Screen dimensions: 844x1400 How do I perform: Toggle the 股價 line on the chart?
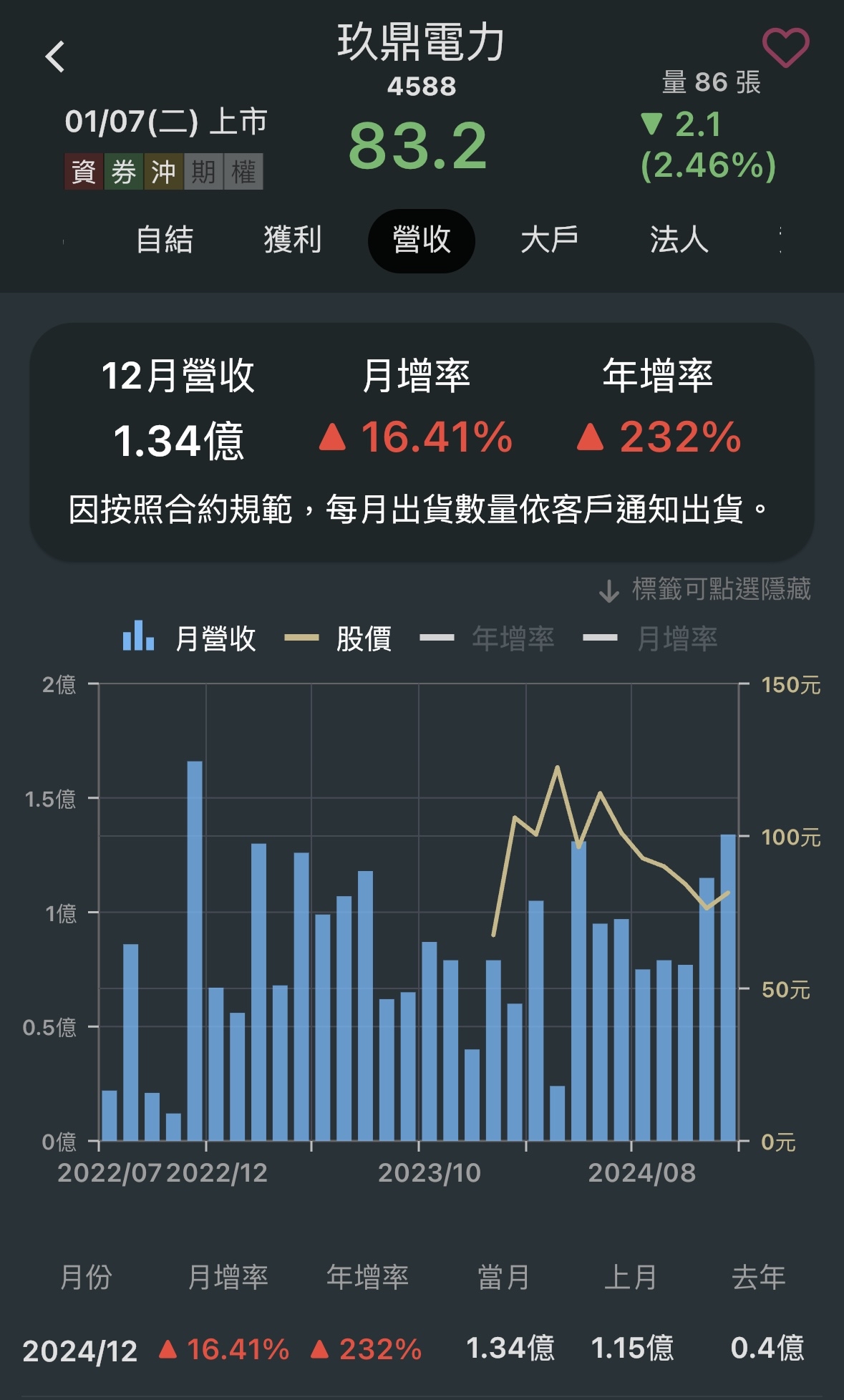[x=339, y=638]
